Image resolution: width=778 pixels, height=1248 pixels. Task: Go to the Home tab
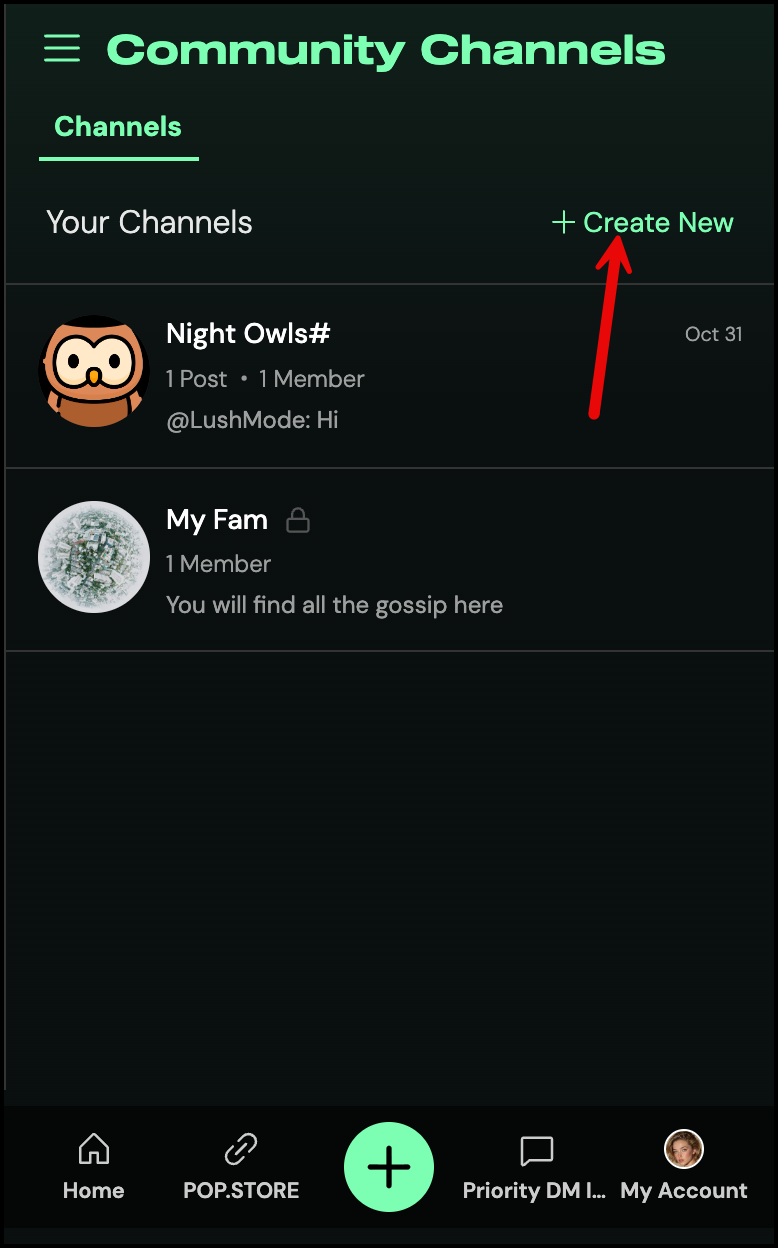tap(93, 1167)
